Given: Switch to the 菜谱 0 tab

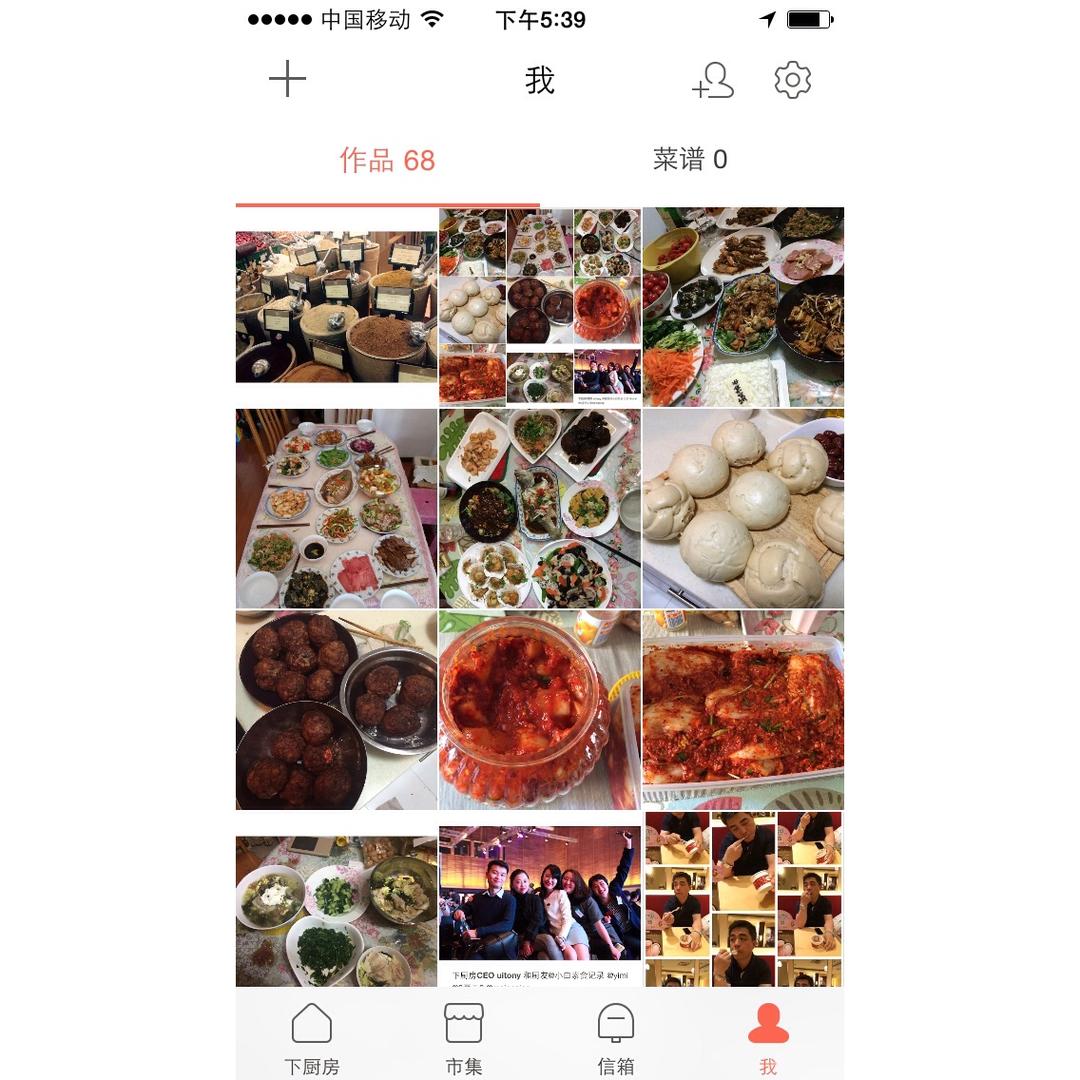Looking at the screenshot, I should pyautogui.click(x=690, y=160).
